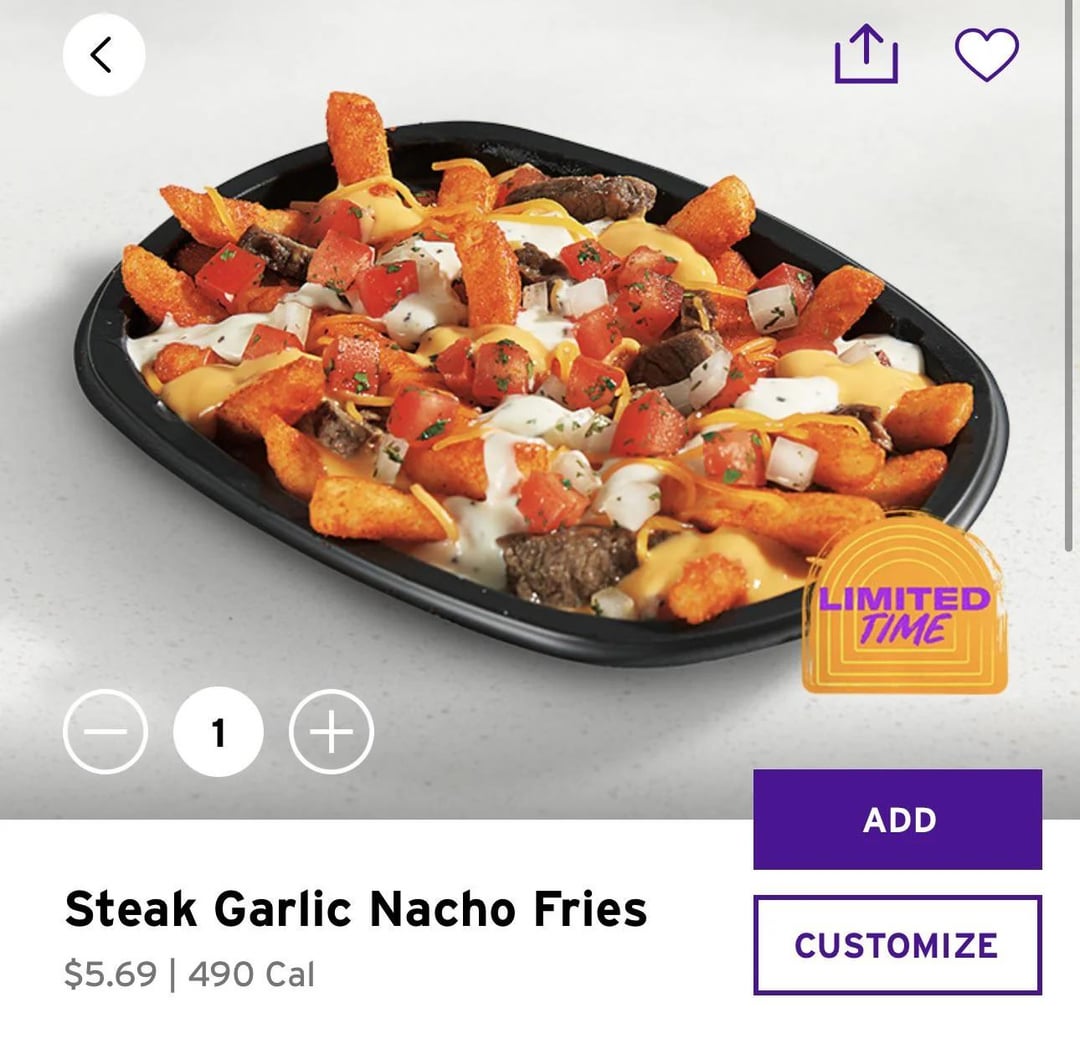Increase quantity with the plus button

coord(331,732)
